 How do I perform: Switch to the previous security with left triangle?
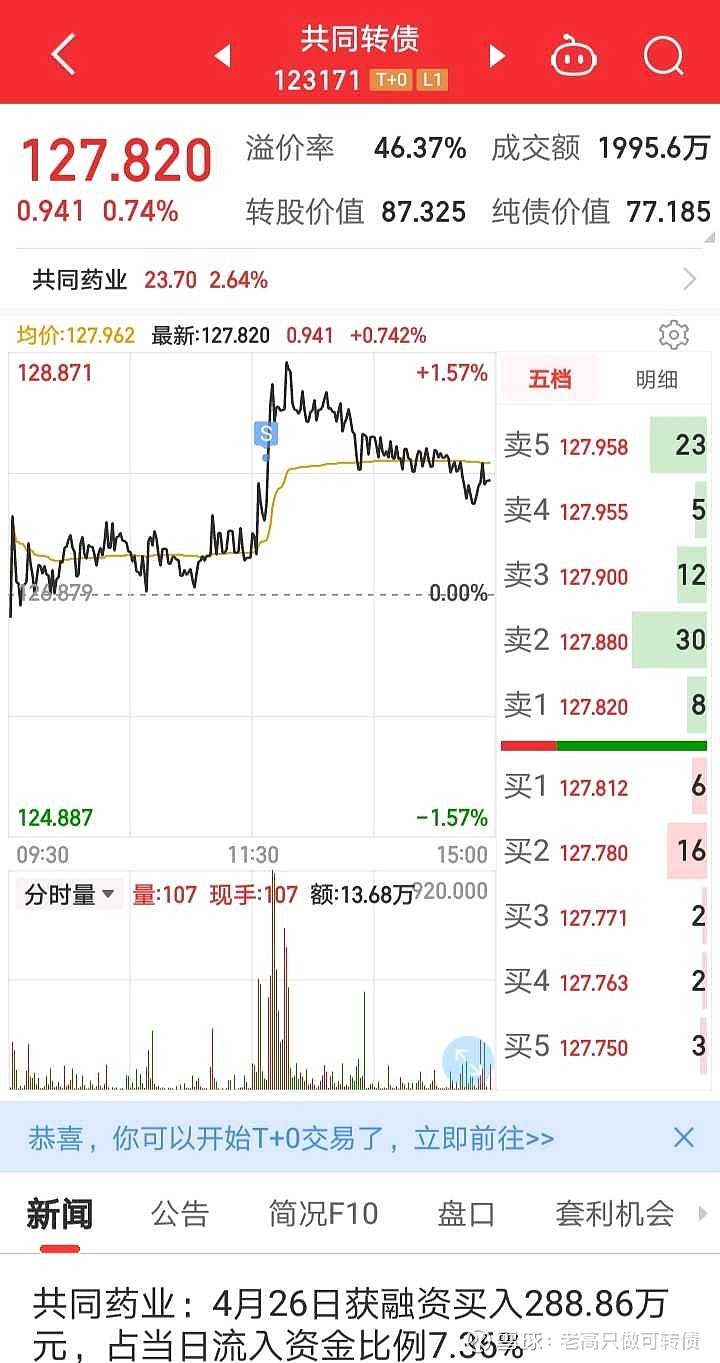click(222, 56)
